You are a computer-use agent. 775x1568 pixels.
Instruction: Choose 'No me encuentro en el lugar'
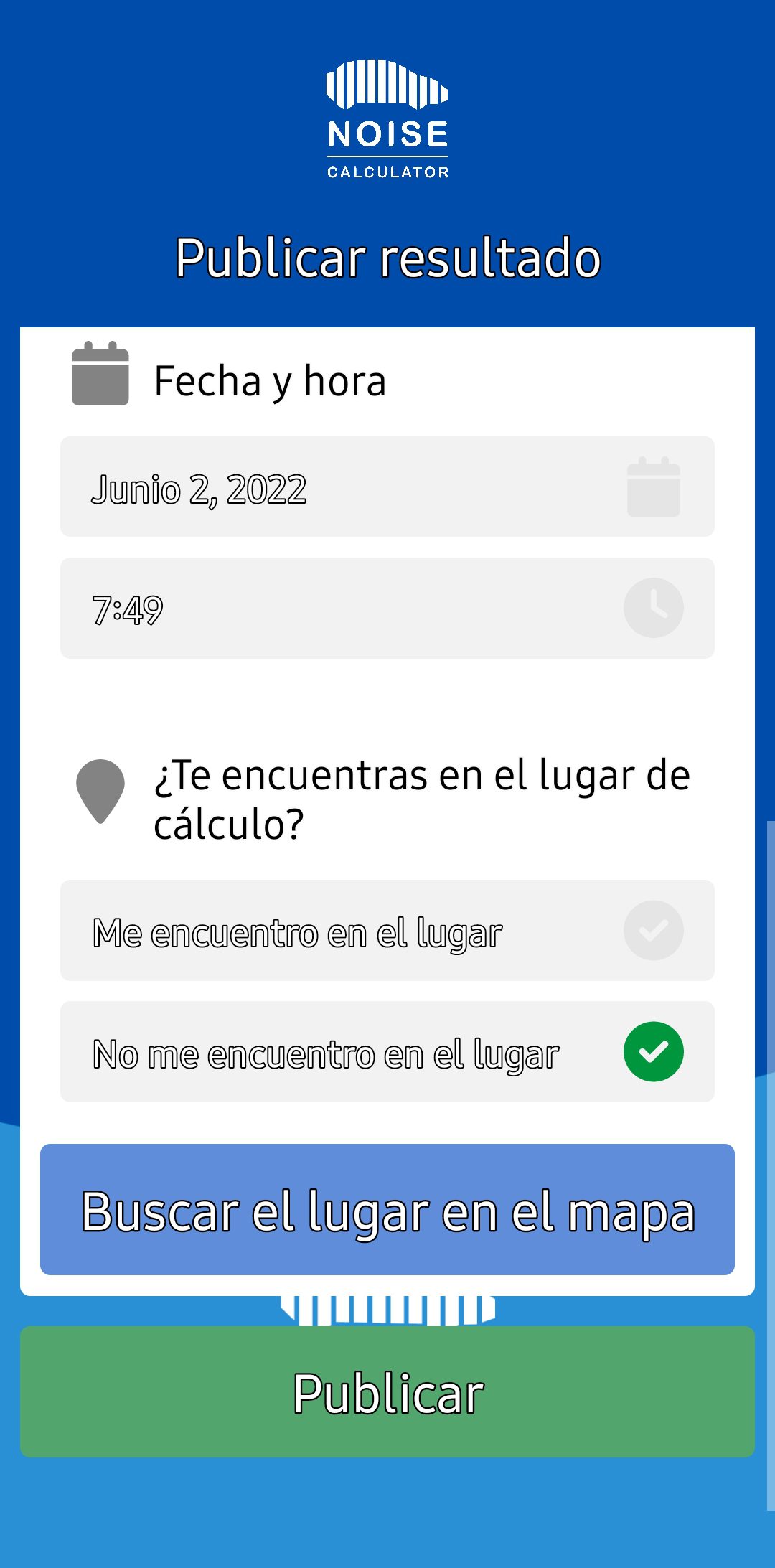pyautogui.click(x=387, y=1052)
